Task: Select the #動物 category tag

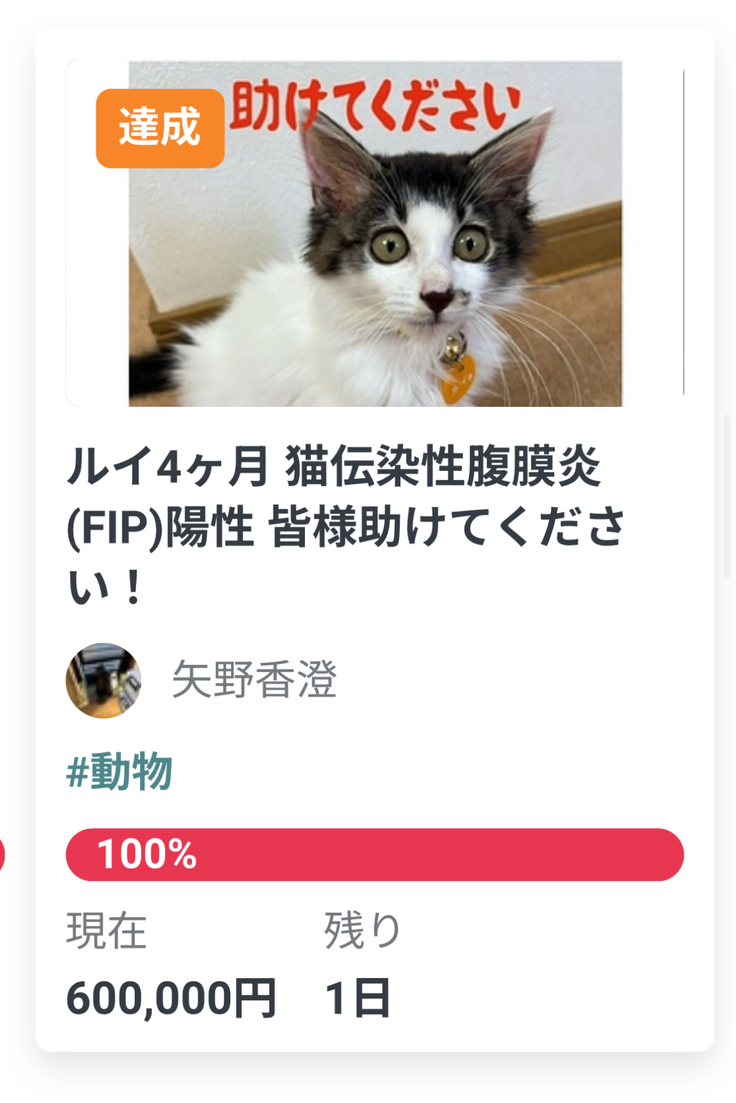Action: [x=119, y=773]
